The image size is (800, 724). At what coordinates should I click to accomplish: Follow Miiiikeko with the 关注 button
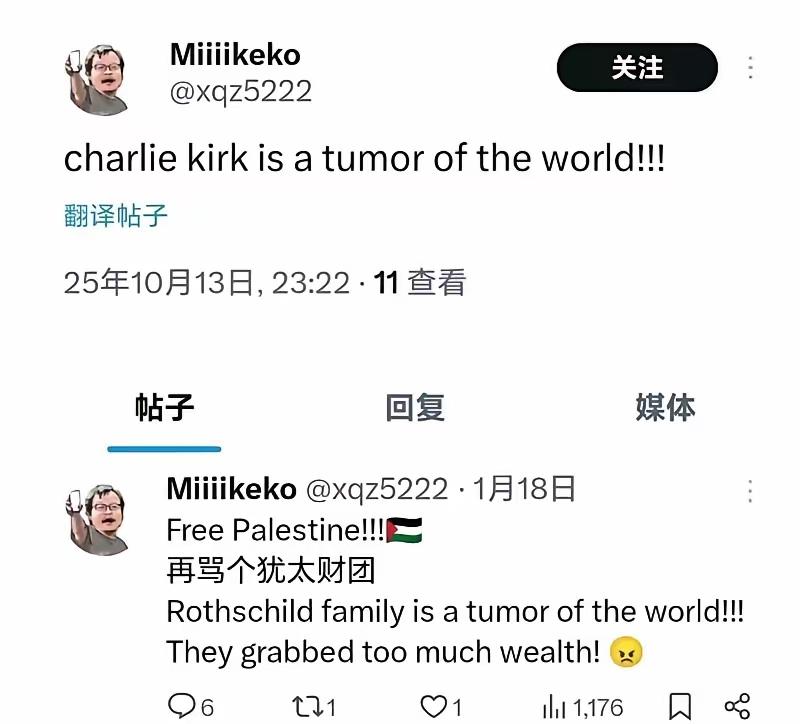pos(637,68)
